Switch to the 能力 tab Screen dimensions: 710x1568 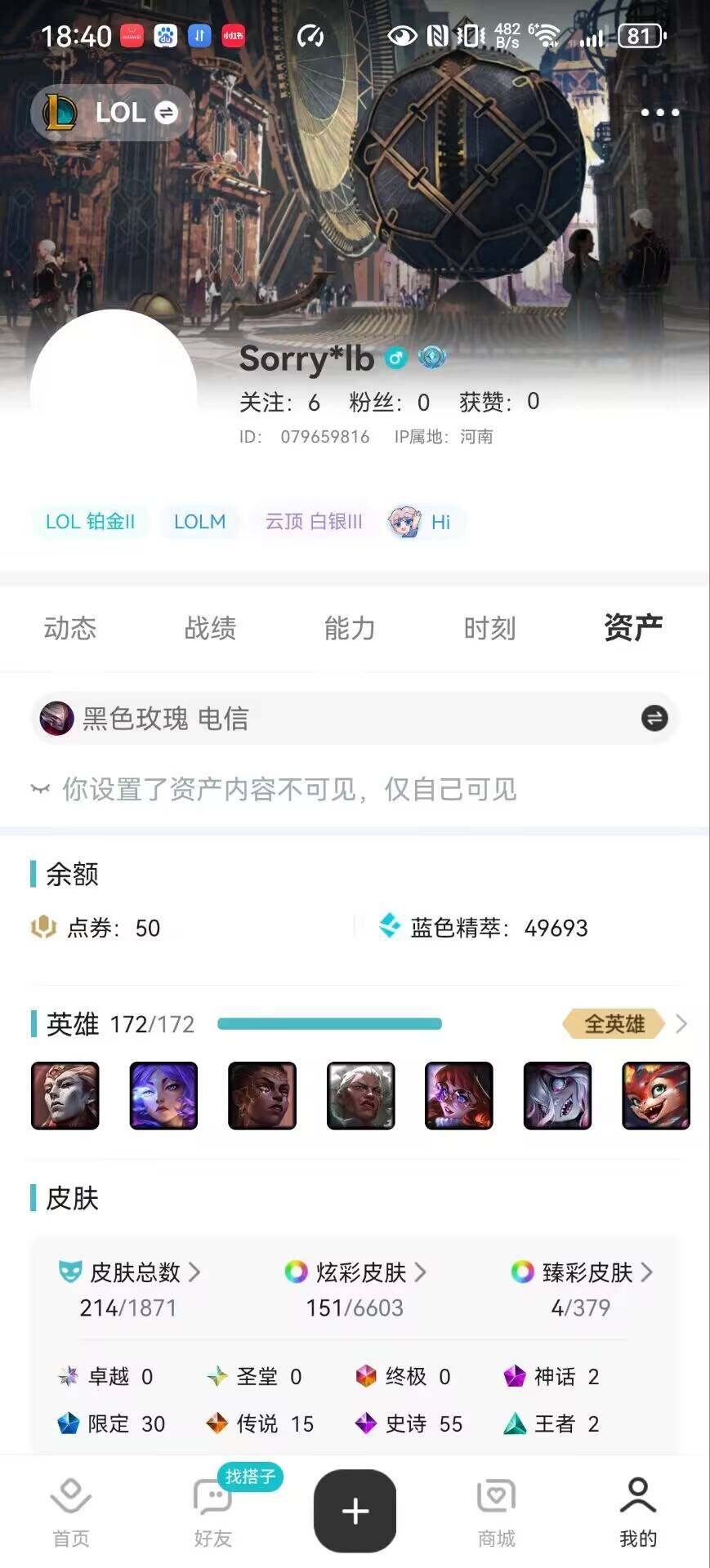pyautogui.click(x=350, y=628)
